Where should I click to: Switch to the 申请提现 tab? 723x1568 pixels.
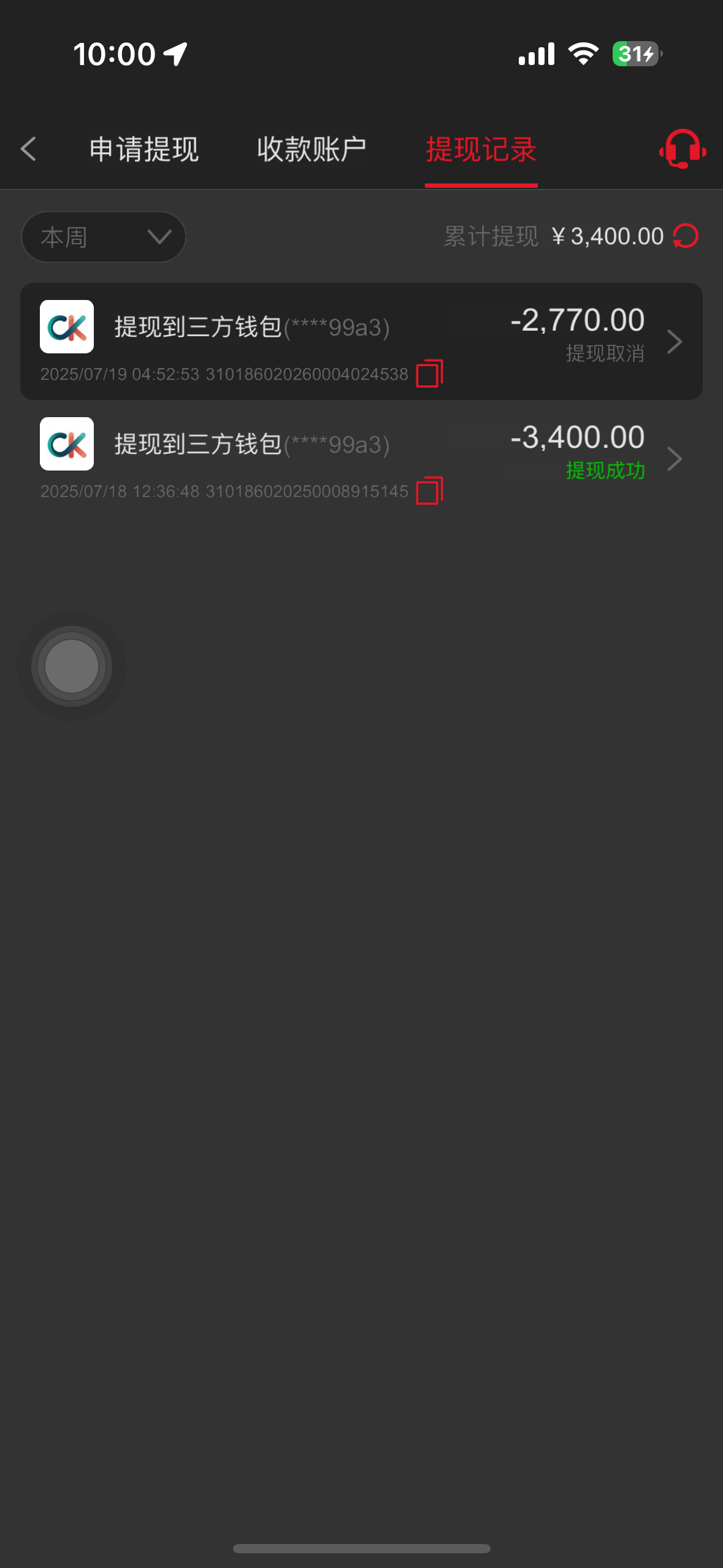[144, 149]
